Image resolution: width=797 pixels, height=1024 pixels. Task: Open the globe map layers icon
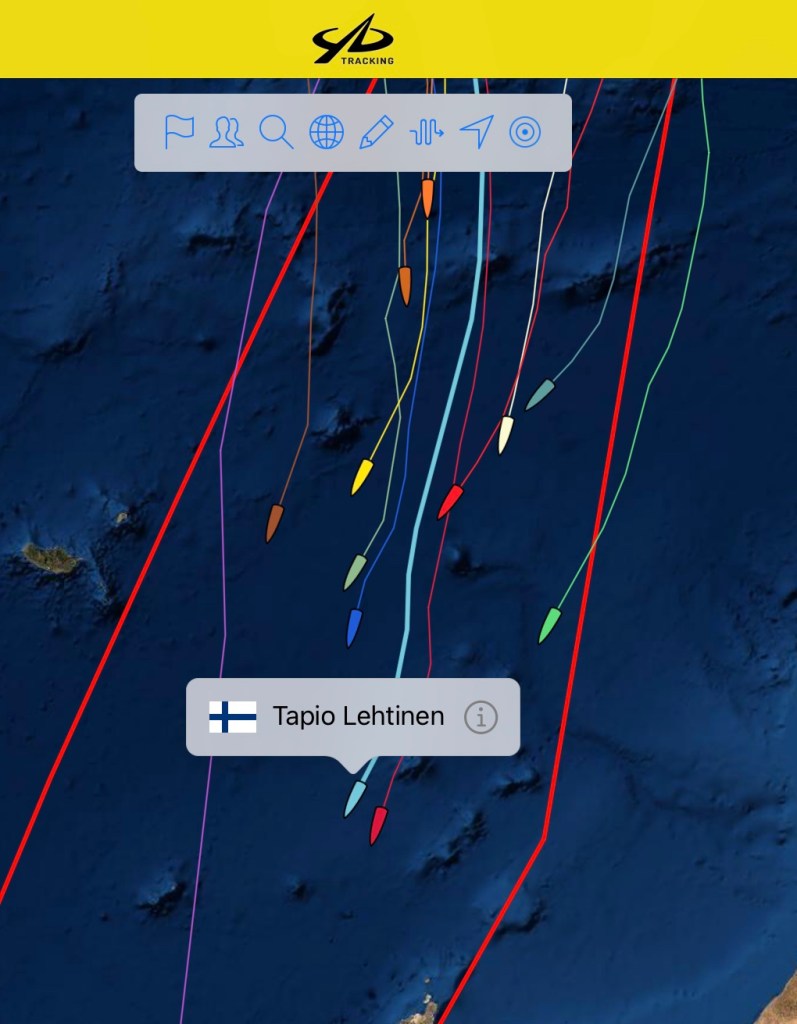coord(326,132)
